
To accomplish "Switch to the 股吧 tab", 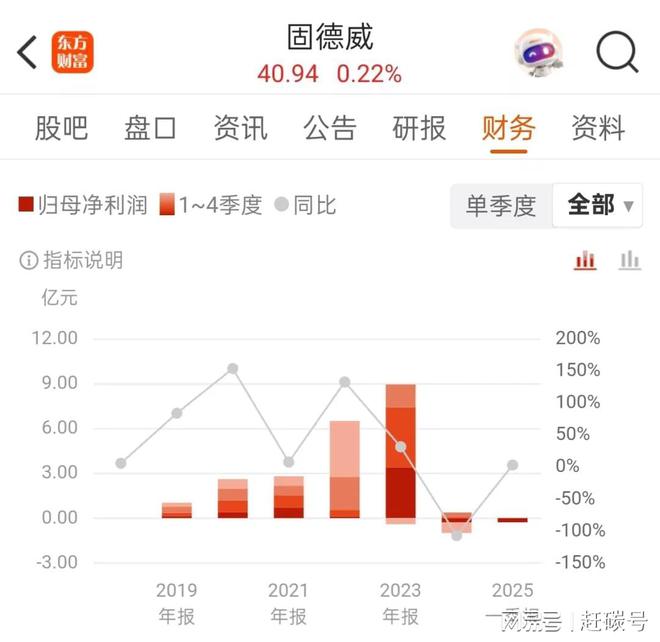I will (x=62, y=128).
